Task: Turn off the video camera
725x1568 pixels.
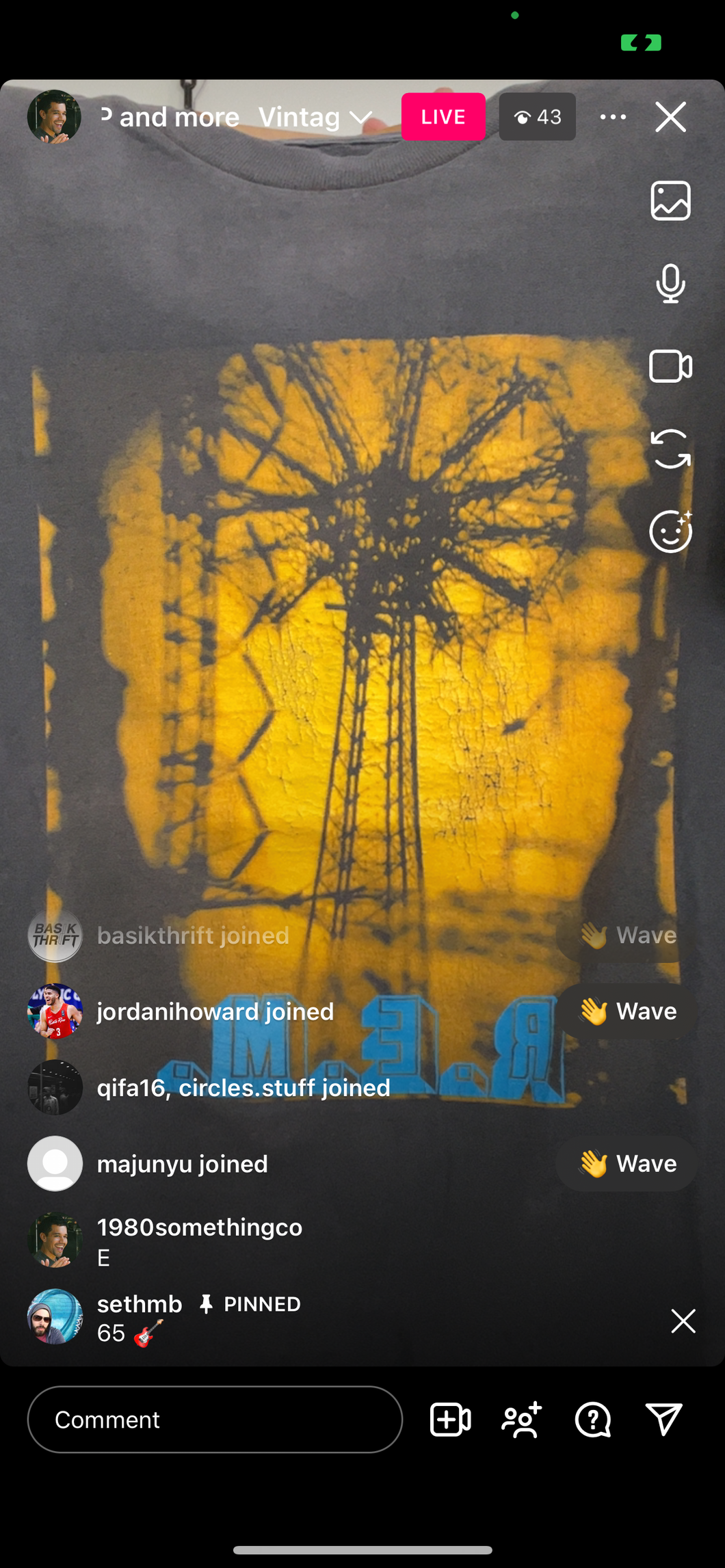Action: 670,367
